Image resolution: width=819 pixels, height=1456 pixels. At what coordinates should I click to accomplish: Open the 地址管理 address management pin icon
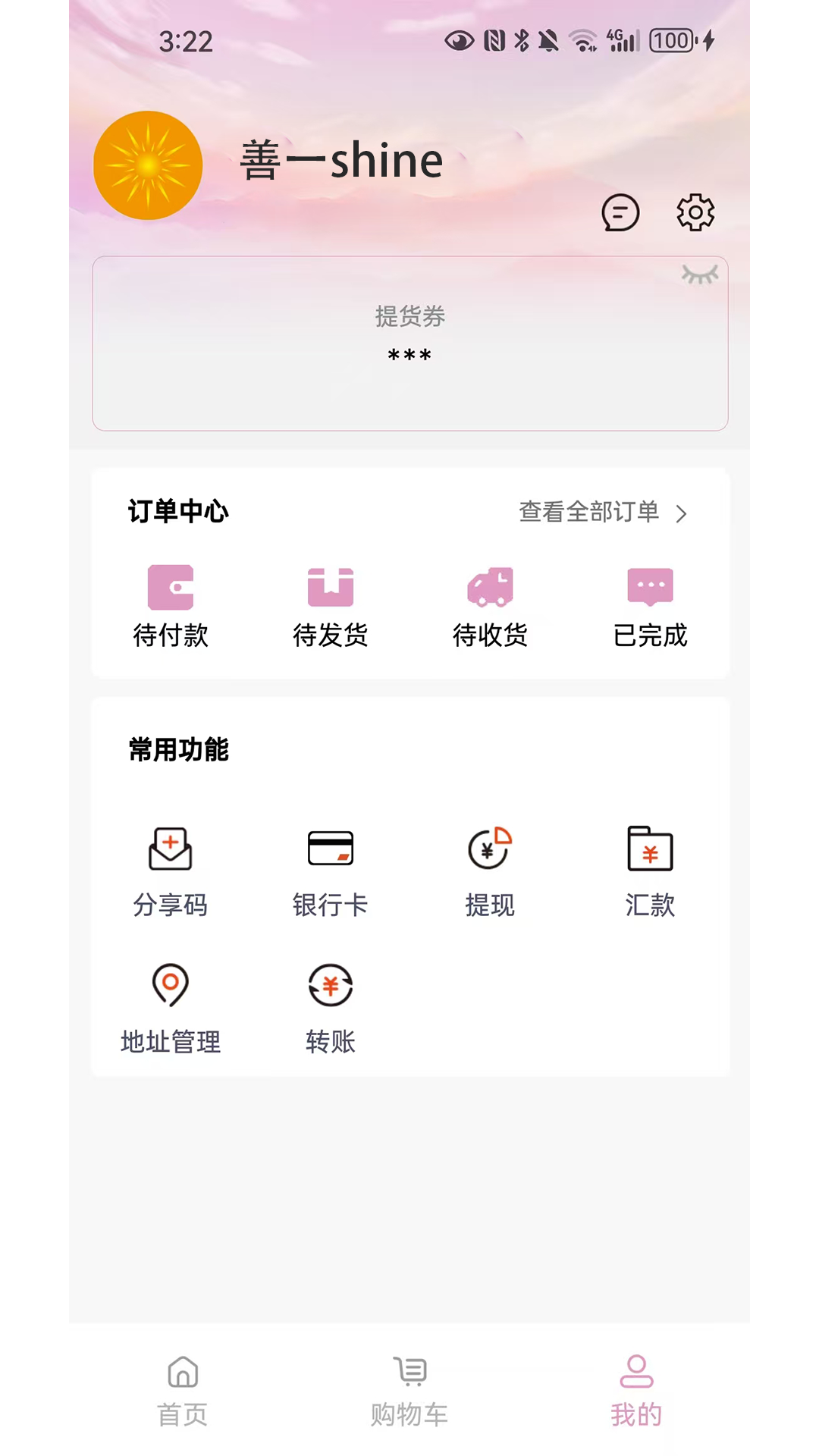(171, 984)
